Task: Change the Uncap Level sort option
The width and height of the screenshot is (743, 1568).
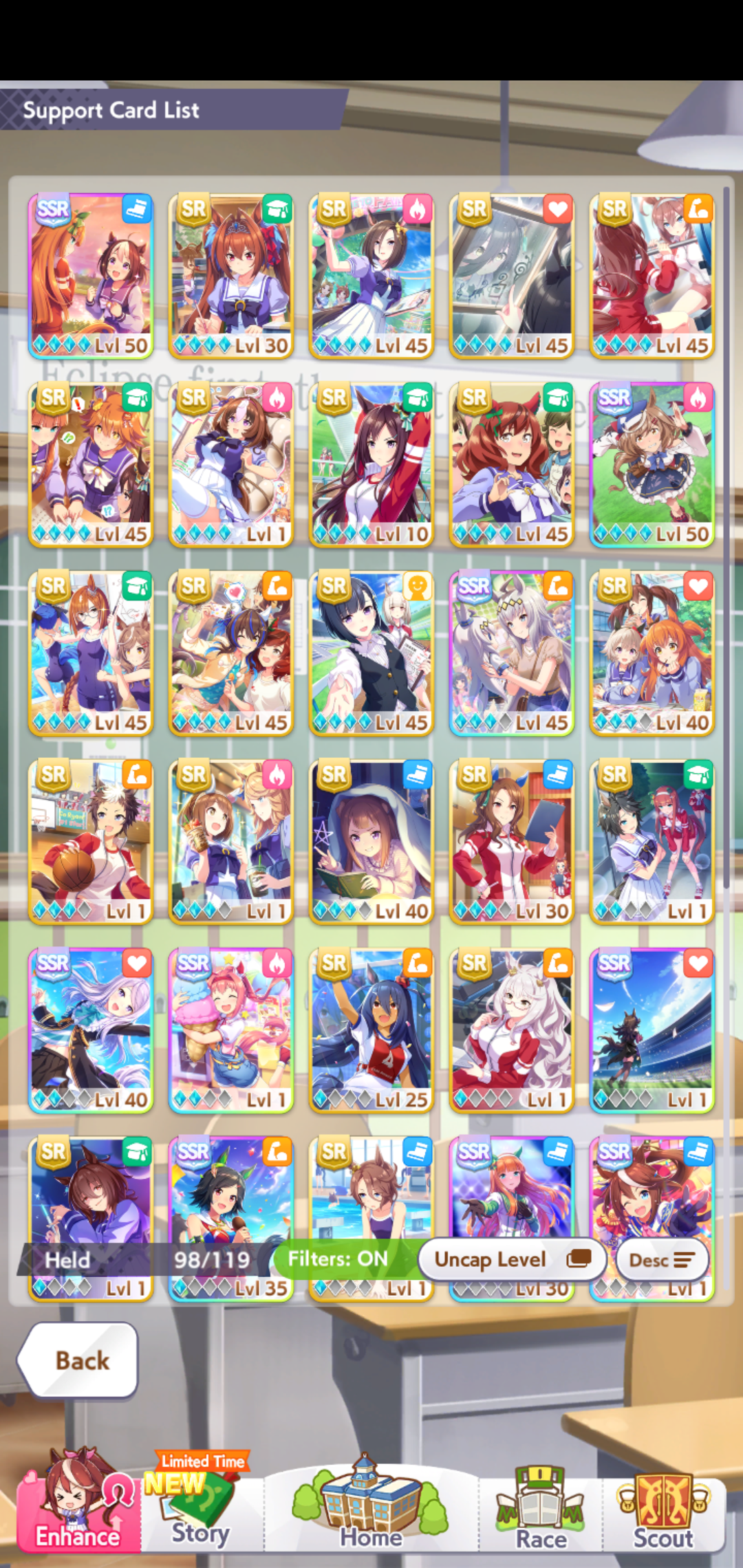Action: click(513, 1259)
